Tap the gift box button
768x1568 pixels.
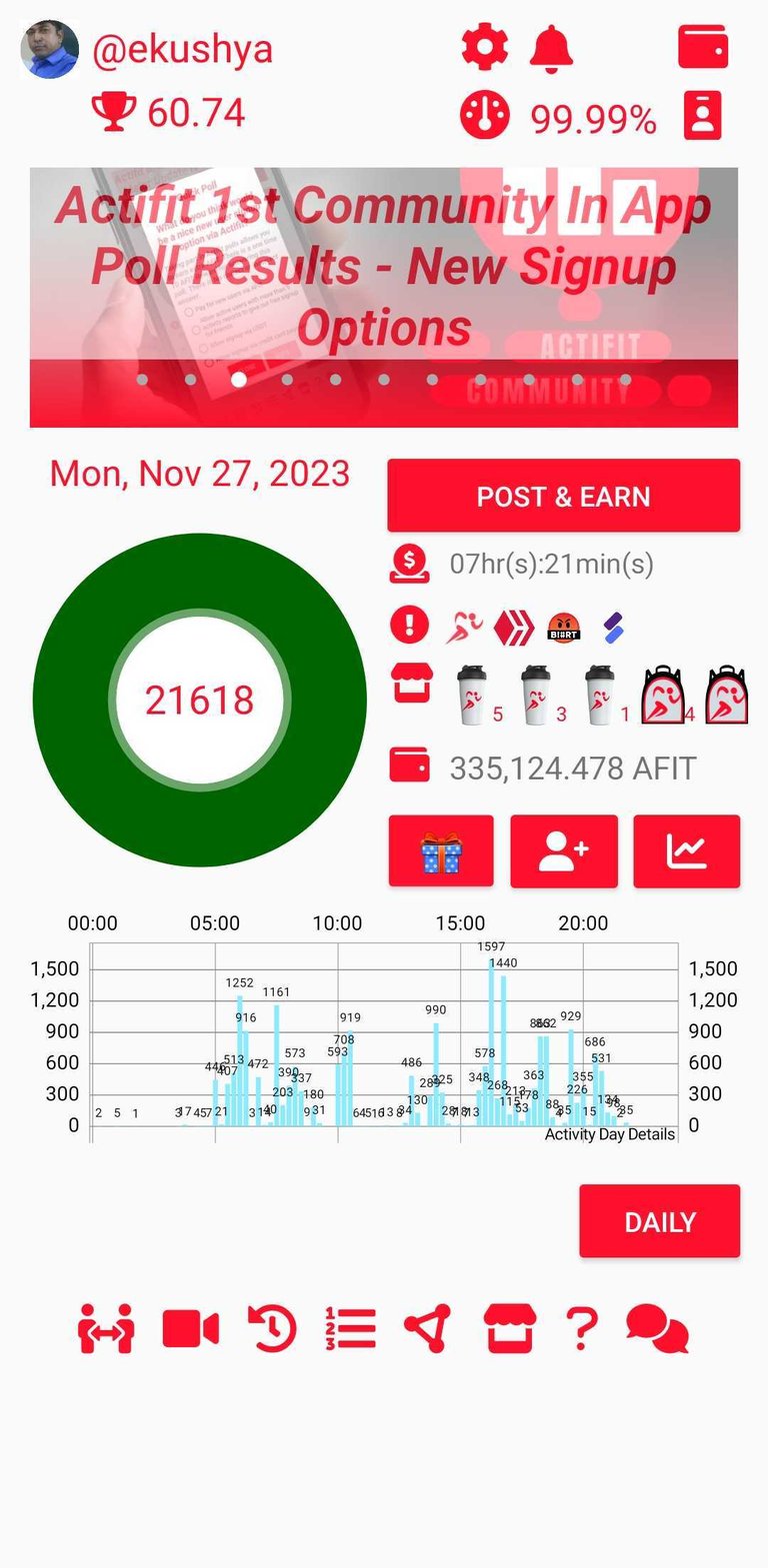tap(441, 851)
